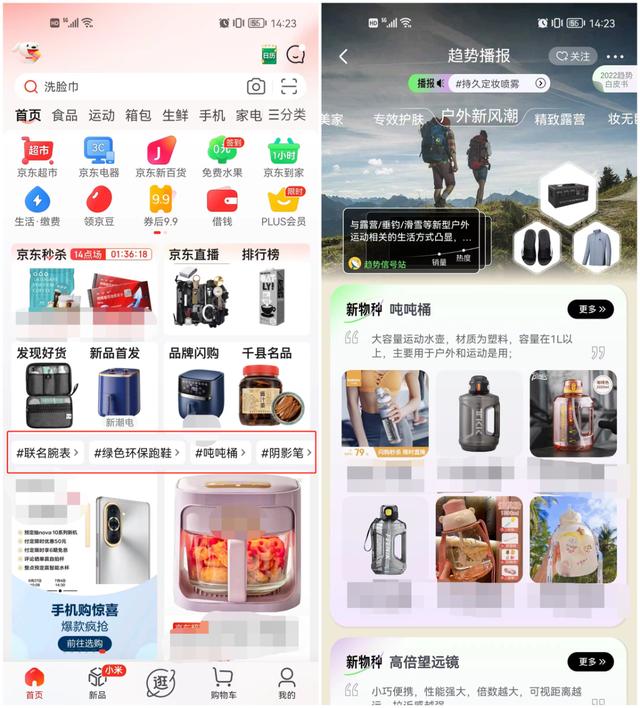Switch to the 精致露营 trend tab
640x708 pixels.
[x=560, y=119]
